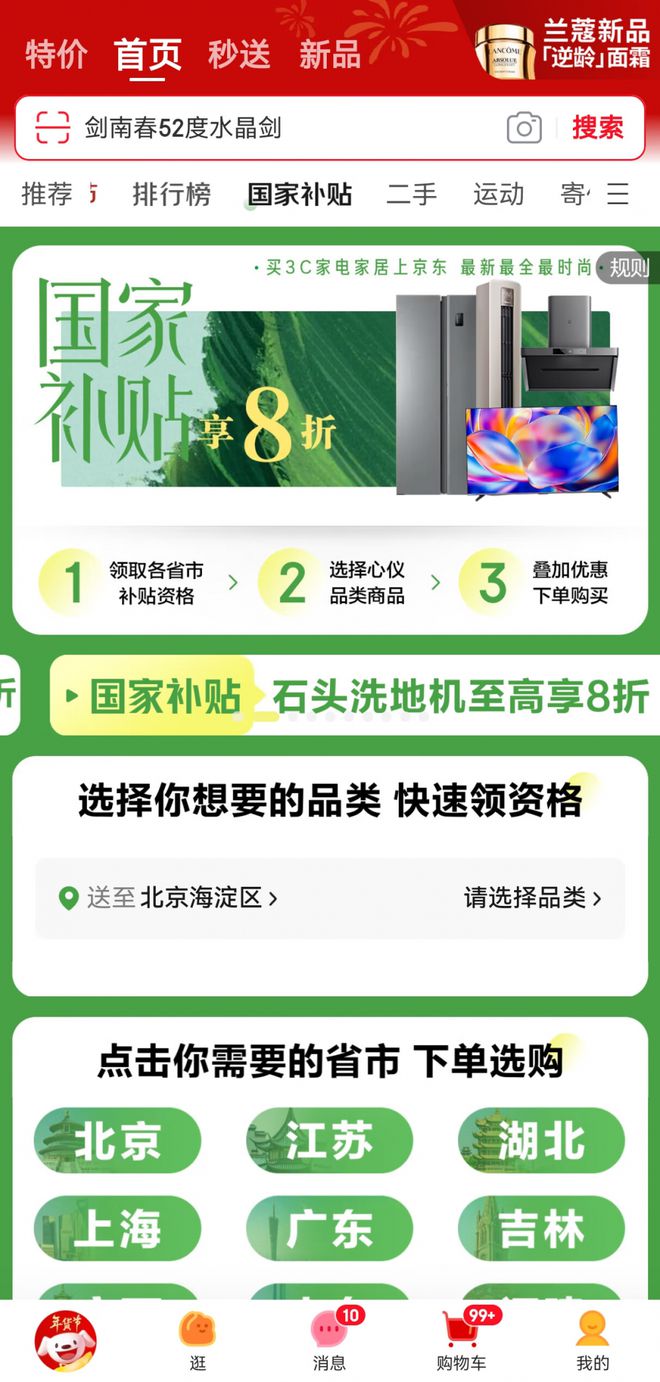Open 购物车 in the bottom bar
Viewport: 660px width, 1382px height.
(x=461, y=1340)
